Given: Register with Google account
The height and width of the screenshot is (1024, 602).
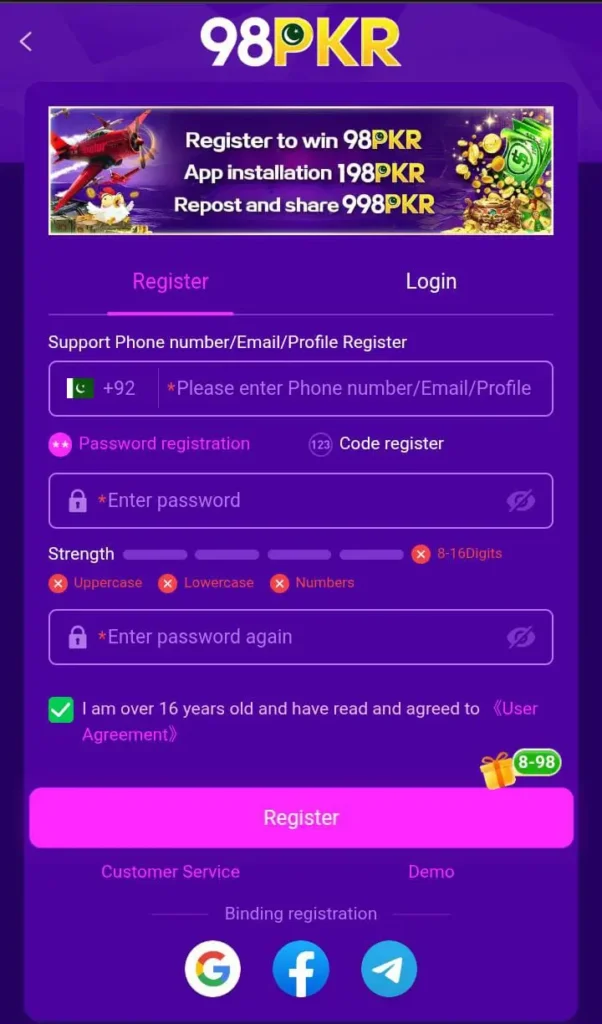Looking at the screenshot, I should click(213, 969).
